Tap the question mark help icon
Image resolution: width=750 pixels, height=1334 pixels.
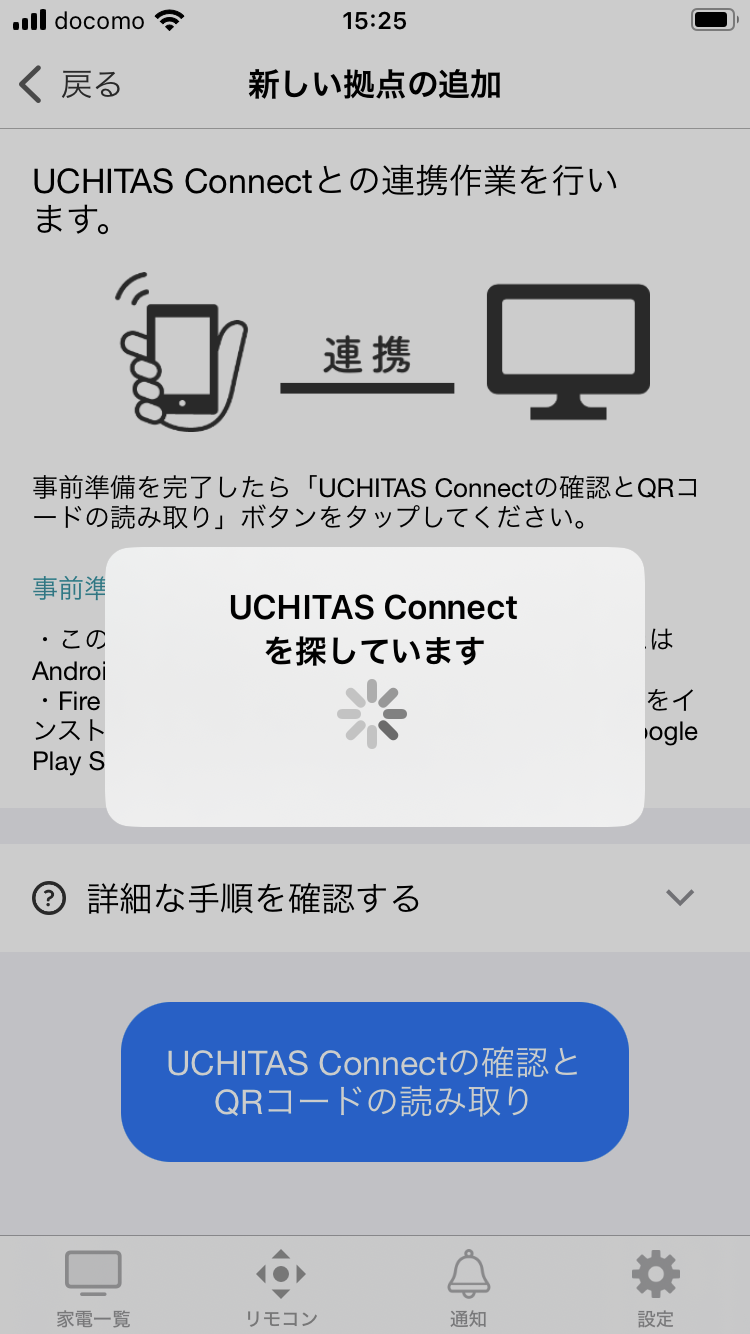pyautogui.click(x=47, y=898)
